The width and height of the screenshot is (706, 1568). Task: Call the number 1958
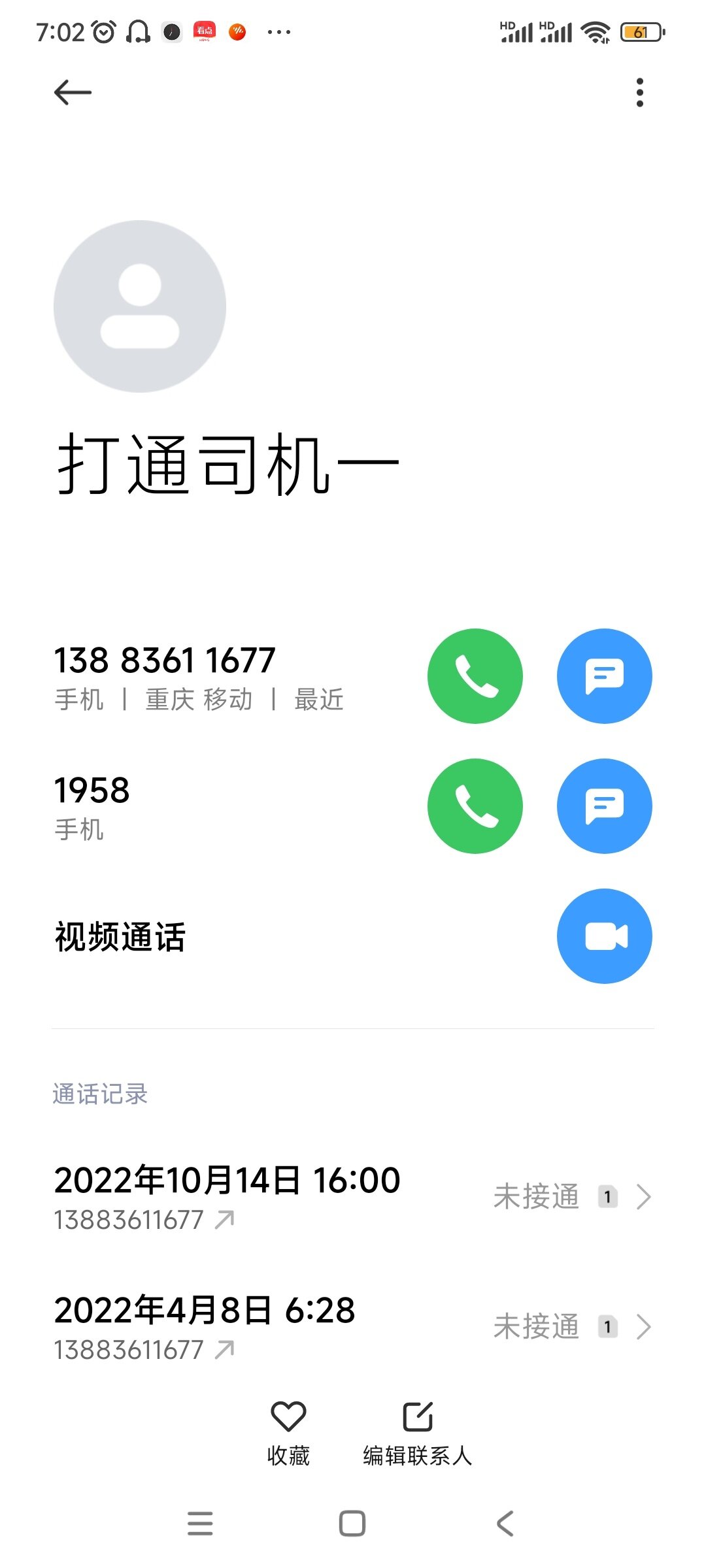tap(475, 806)
